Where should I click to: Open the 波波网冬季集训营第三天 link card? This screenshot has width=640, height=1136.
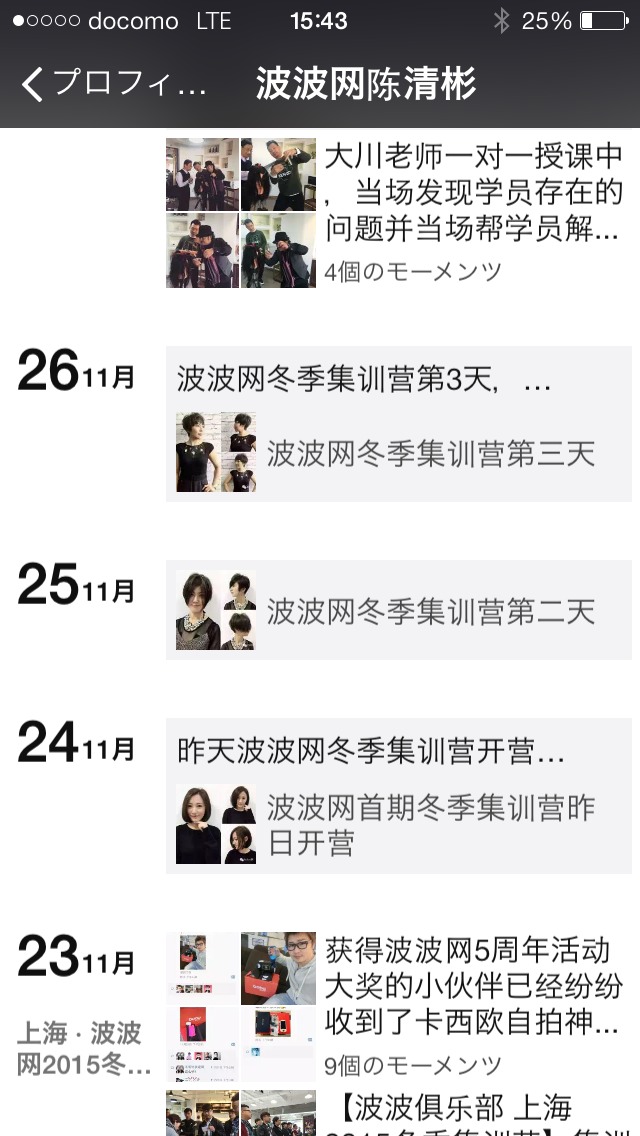click(399, 453)
